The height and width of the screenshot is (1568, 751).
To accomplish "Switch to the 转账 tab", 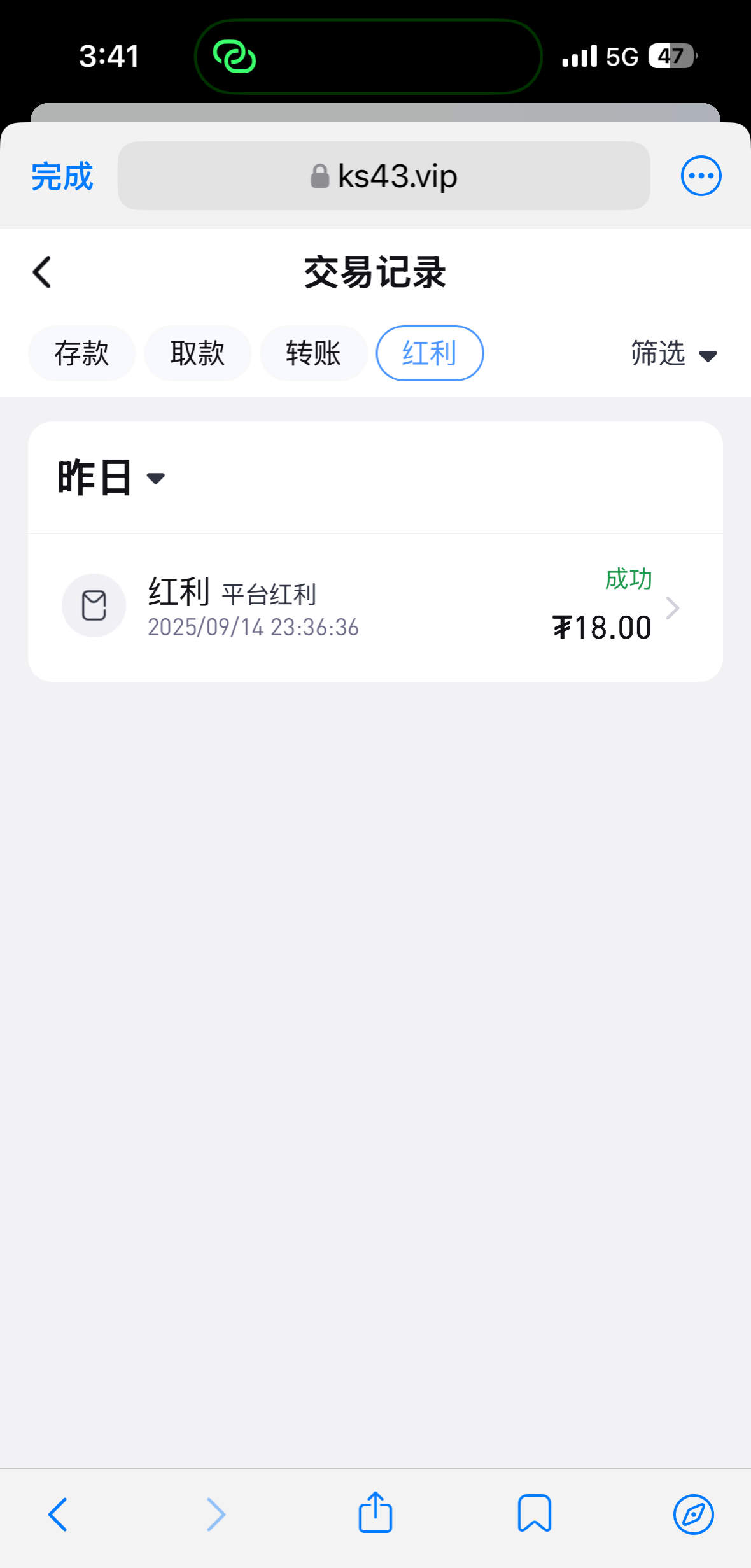I will tap(313, 353).
